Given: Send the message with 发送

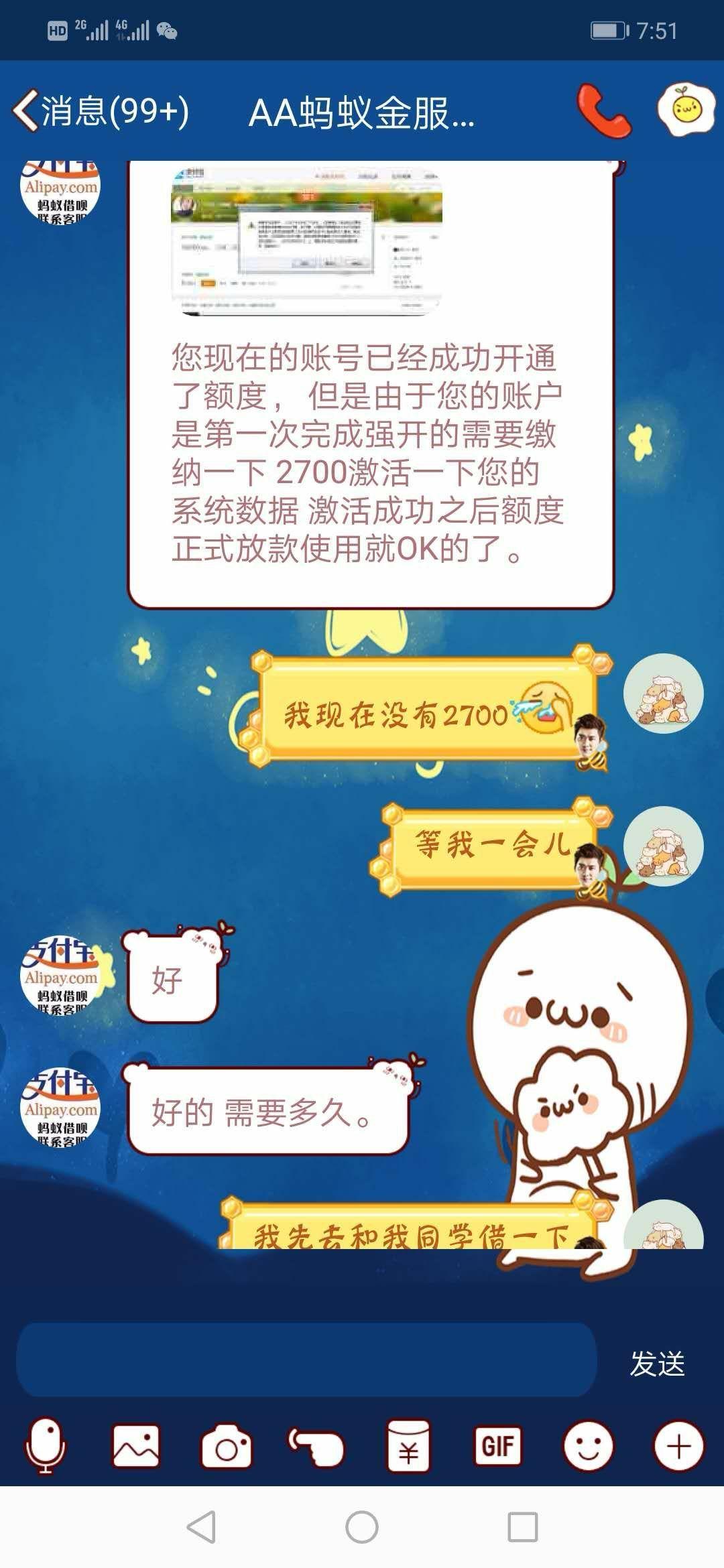Looking at the screenshot, I should (x=657, y=1364).
